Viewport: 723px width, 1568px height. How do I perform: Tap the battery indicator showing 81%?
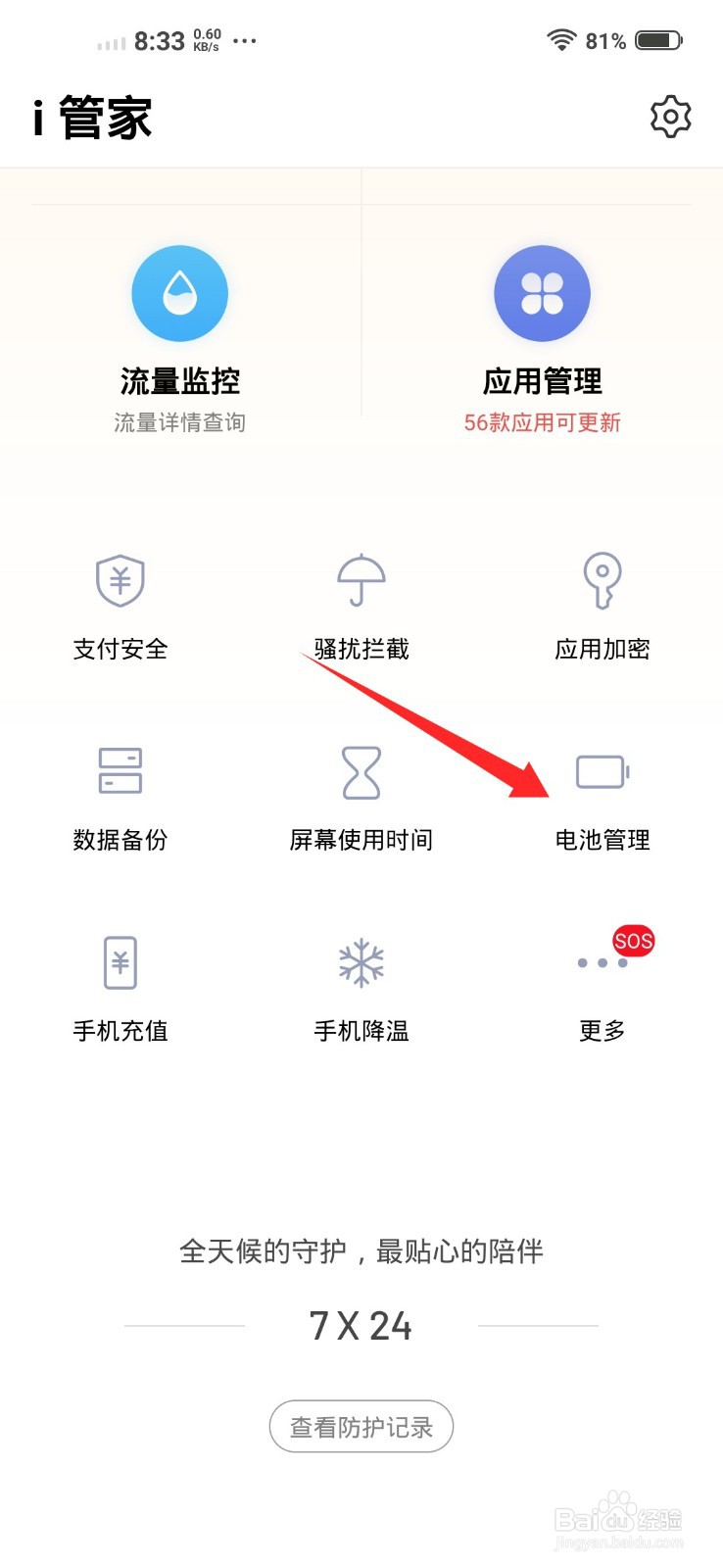654,39
